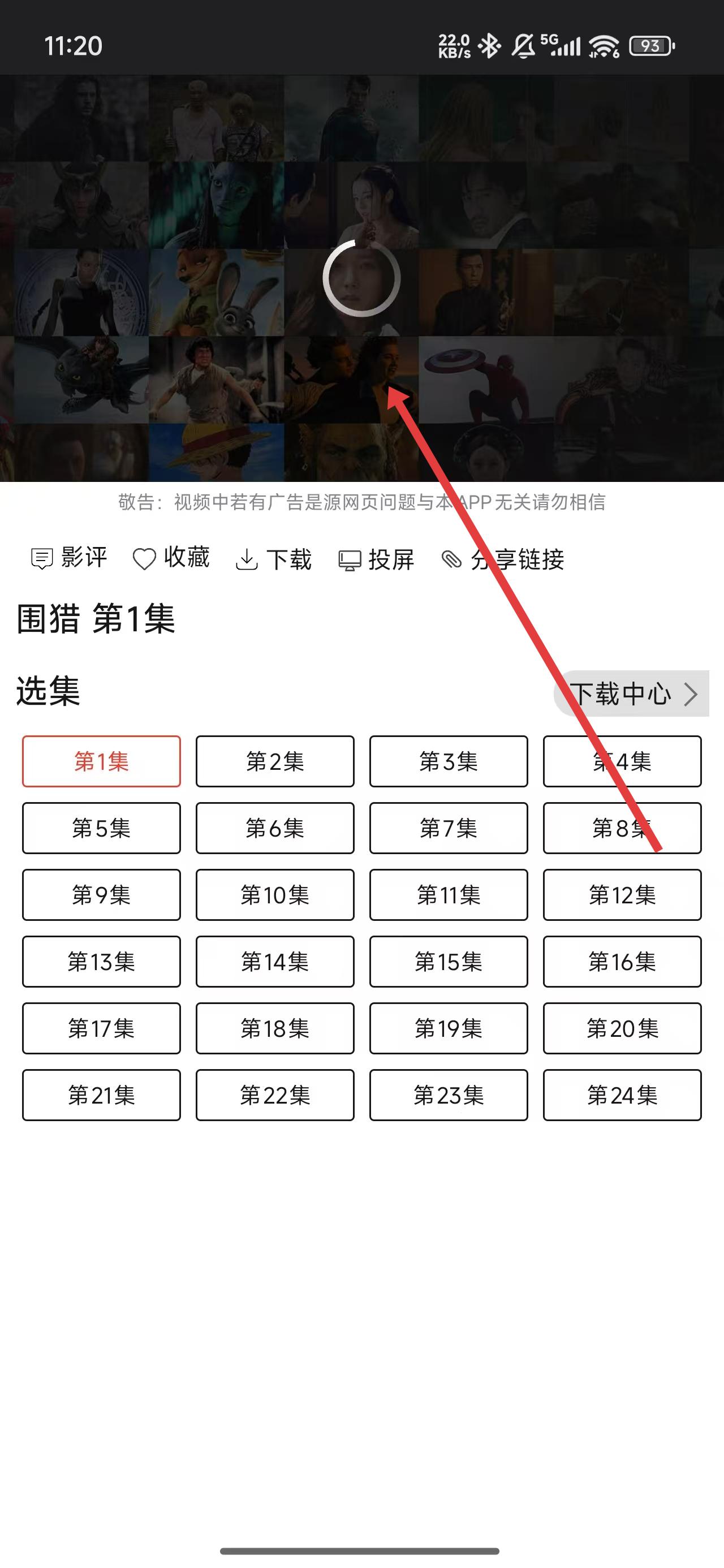Jump to episode 第15集
The image size is (724, 1568).
coord(448,961)
